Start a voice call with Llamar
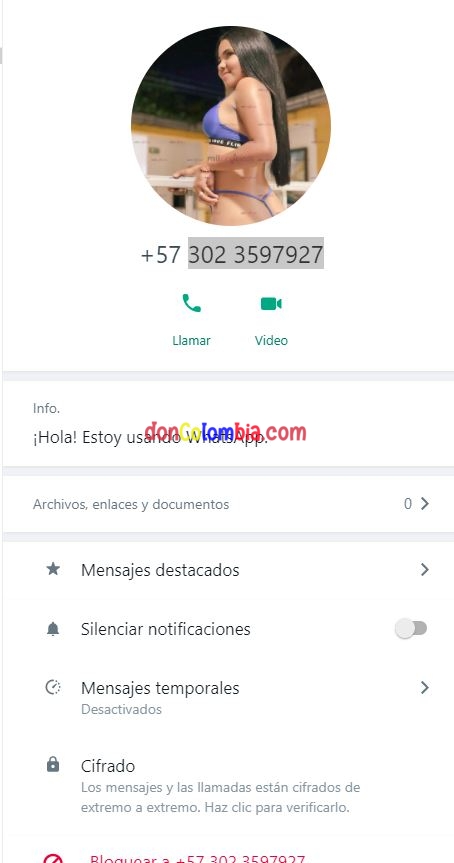 [192, 319]
